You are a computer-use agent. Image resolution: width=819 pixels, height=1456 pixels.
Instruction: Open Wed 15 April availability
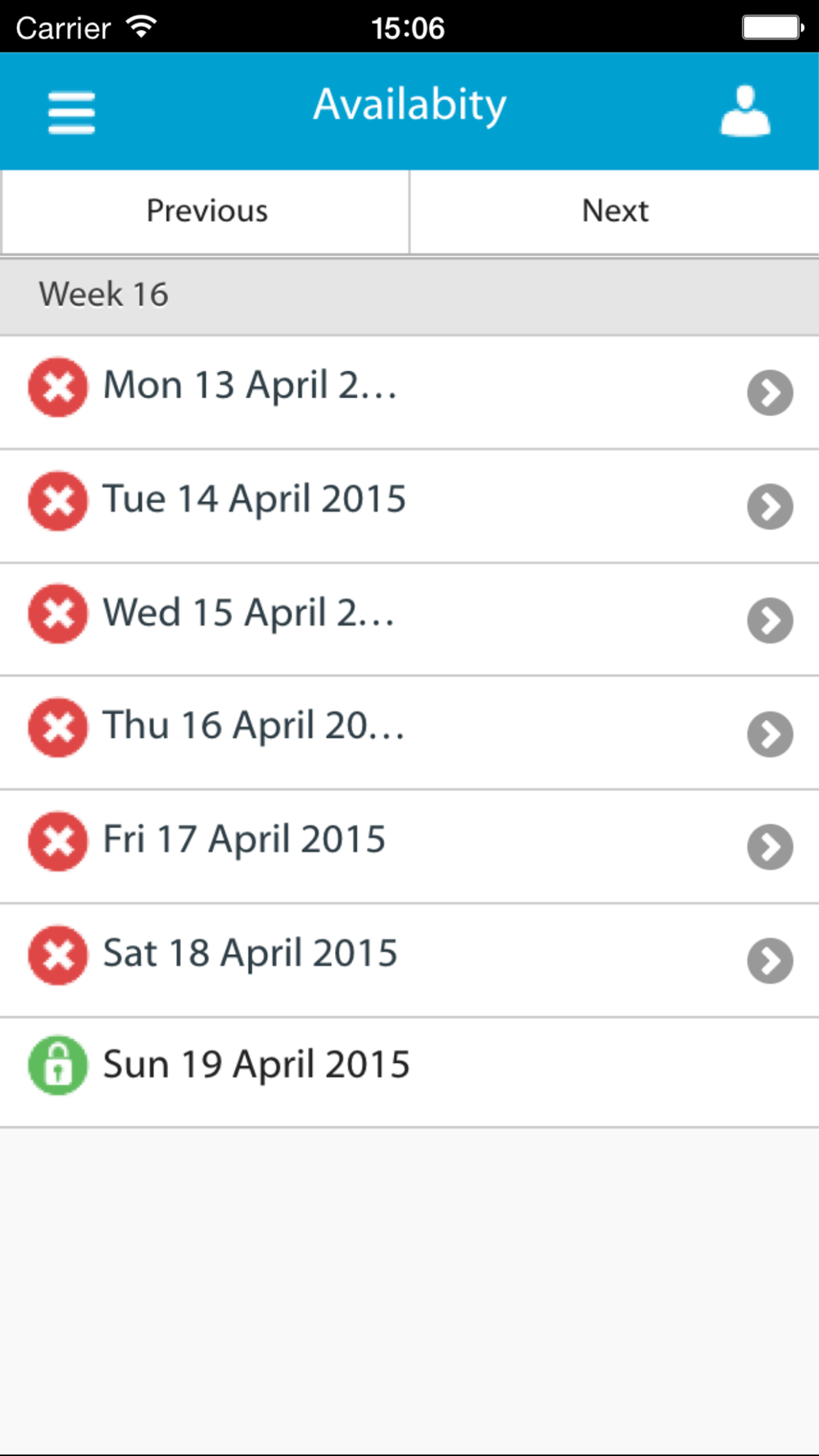click(409, 618)
